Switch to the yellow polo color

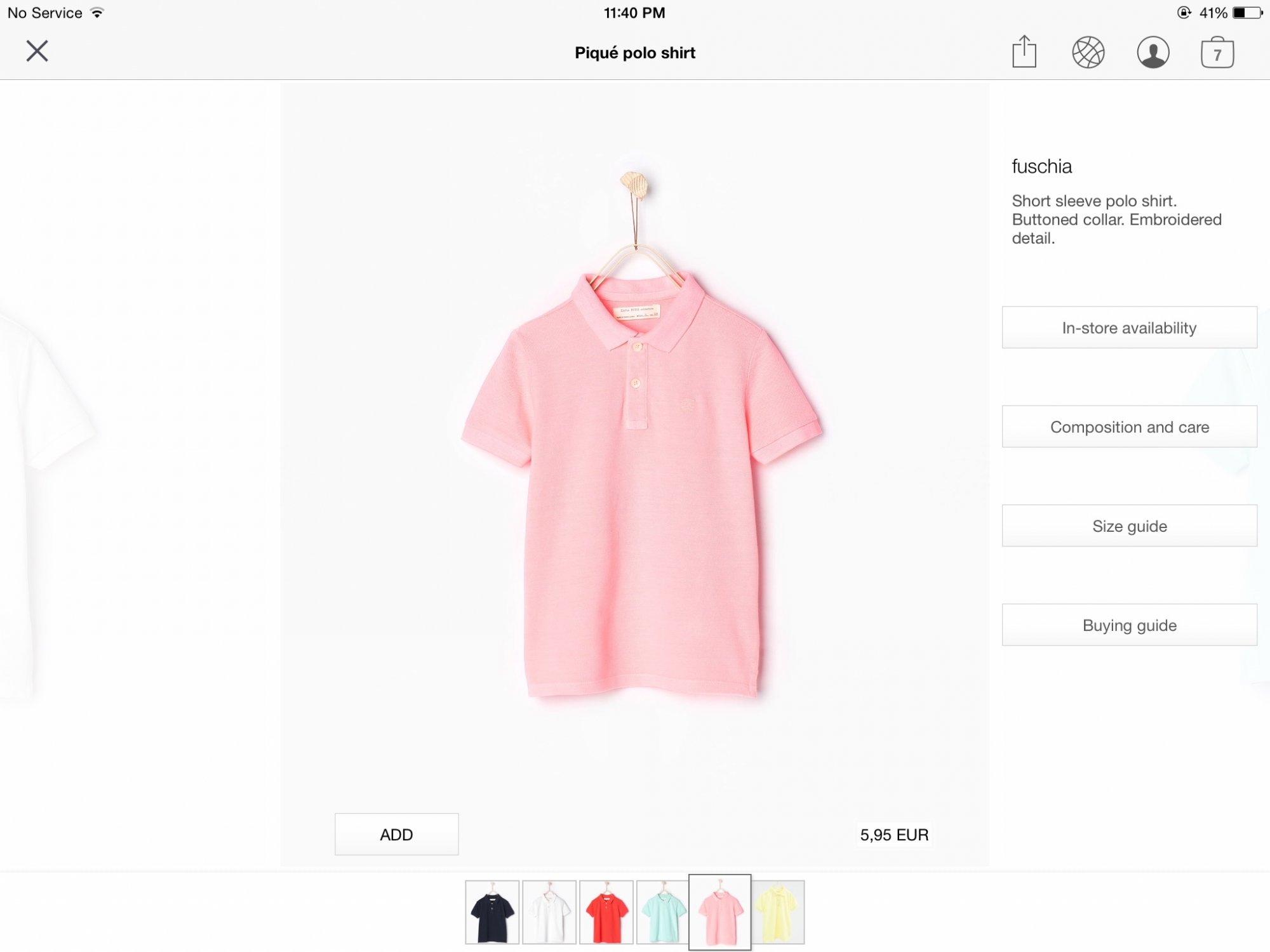pos(778,912)
